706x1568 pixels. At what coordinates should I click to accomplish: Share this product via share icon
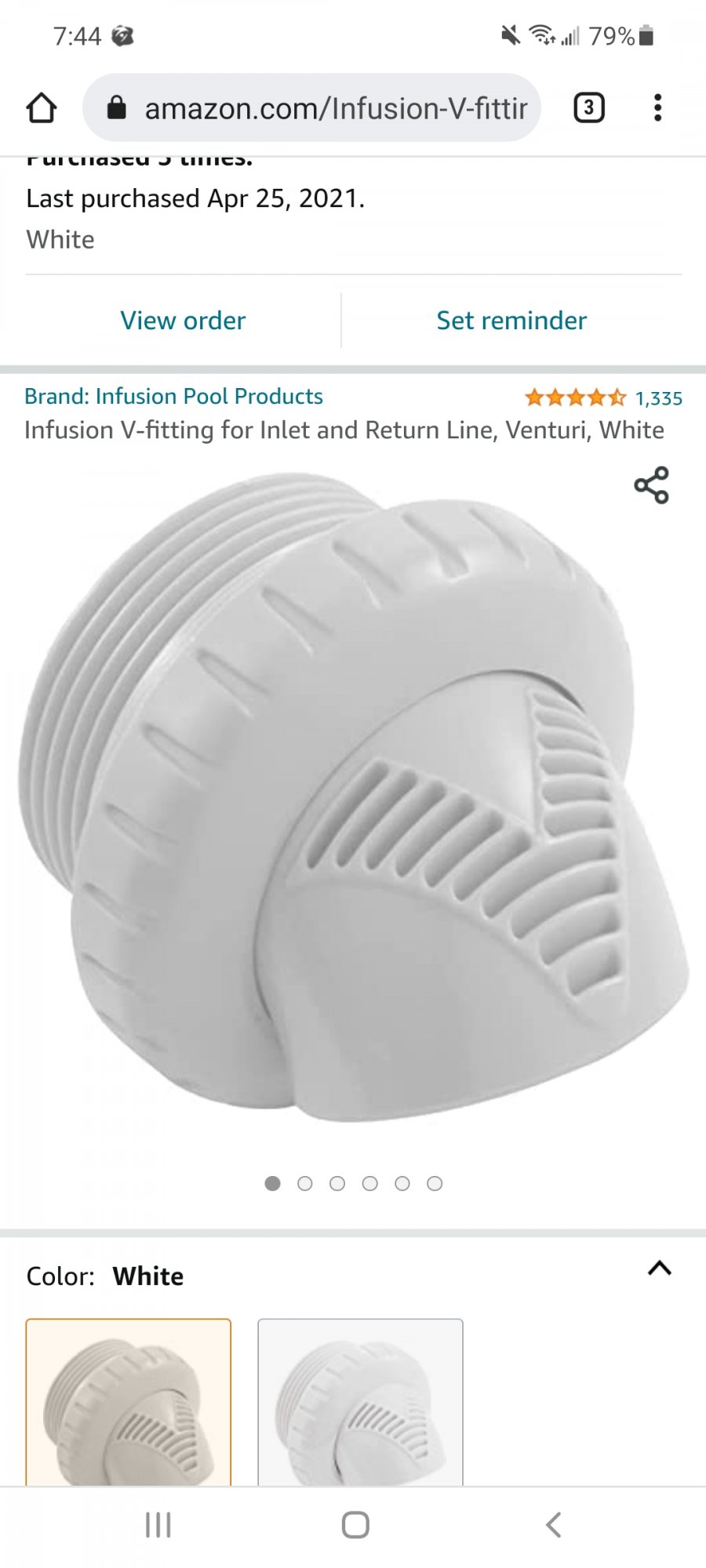coord(651,485)
